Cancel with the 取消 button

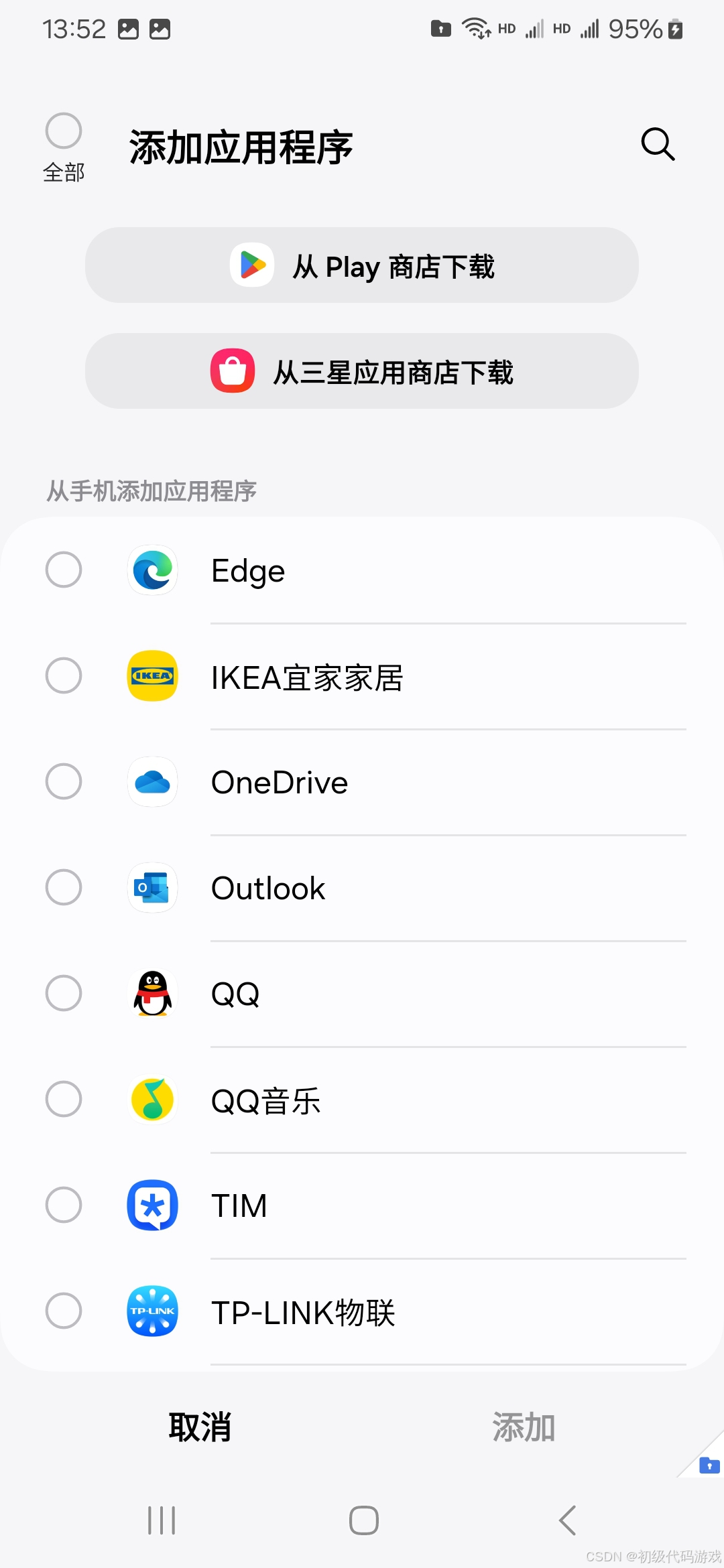200,1427
